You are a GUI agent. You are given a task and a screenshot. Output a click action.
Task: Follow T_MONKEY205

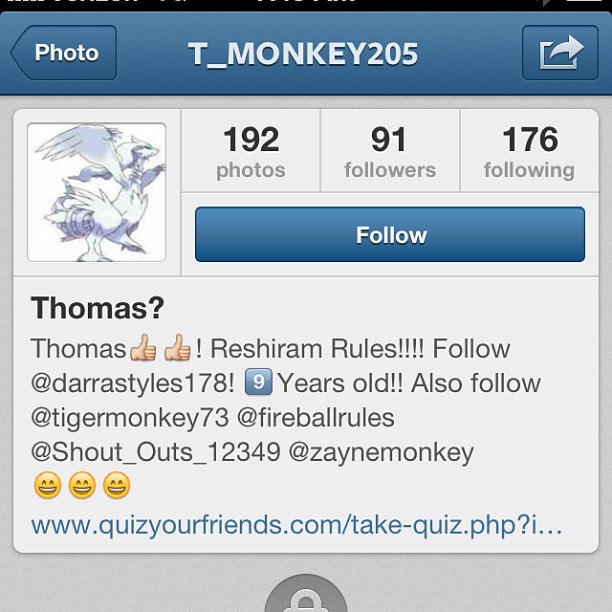[390, 234]
